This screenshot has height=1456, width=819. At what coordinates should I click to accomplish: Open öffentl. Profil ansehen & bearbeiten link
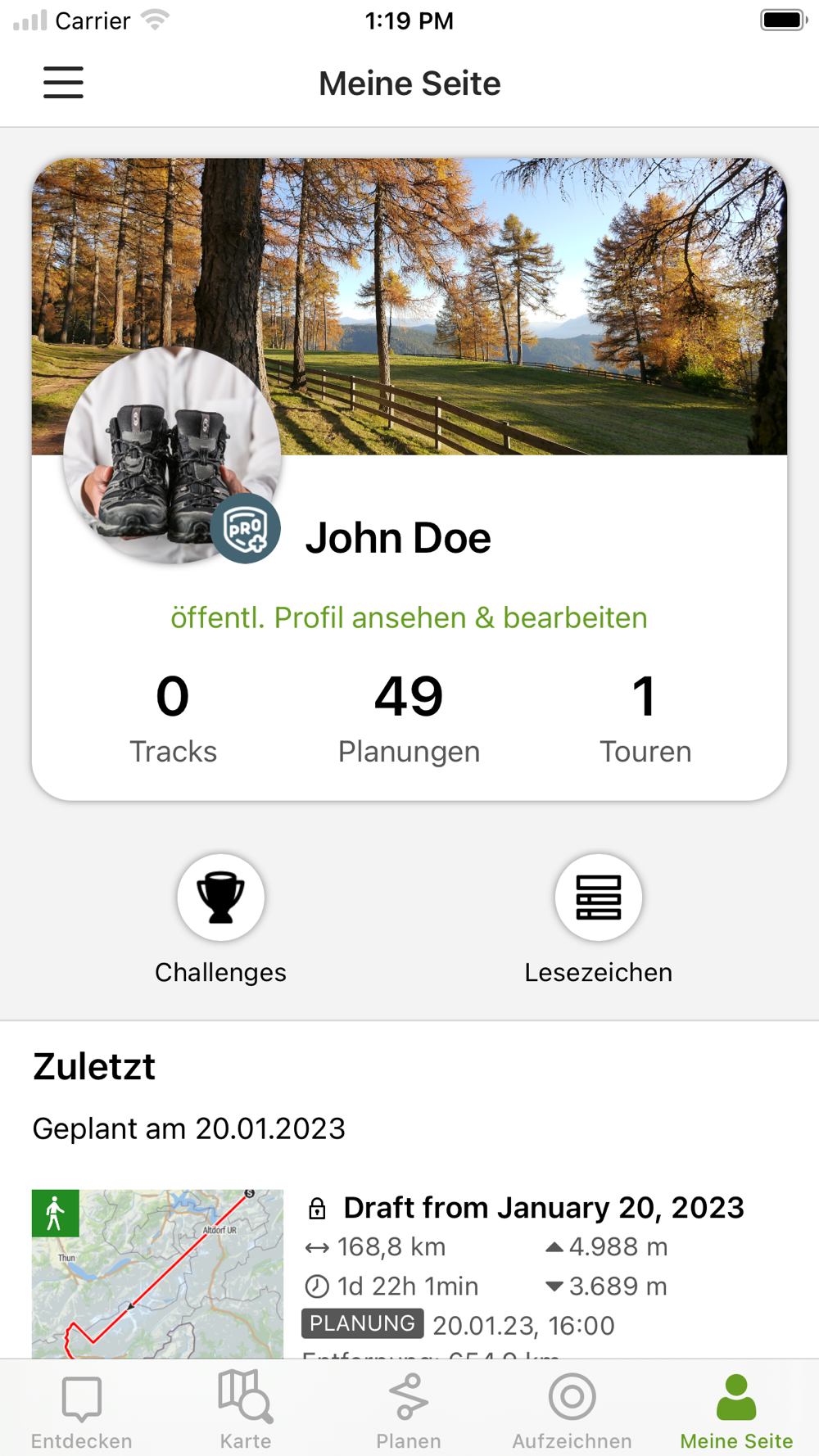tap(409, 617)
